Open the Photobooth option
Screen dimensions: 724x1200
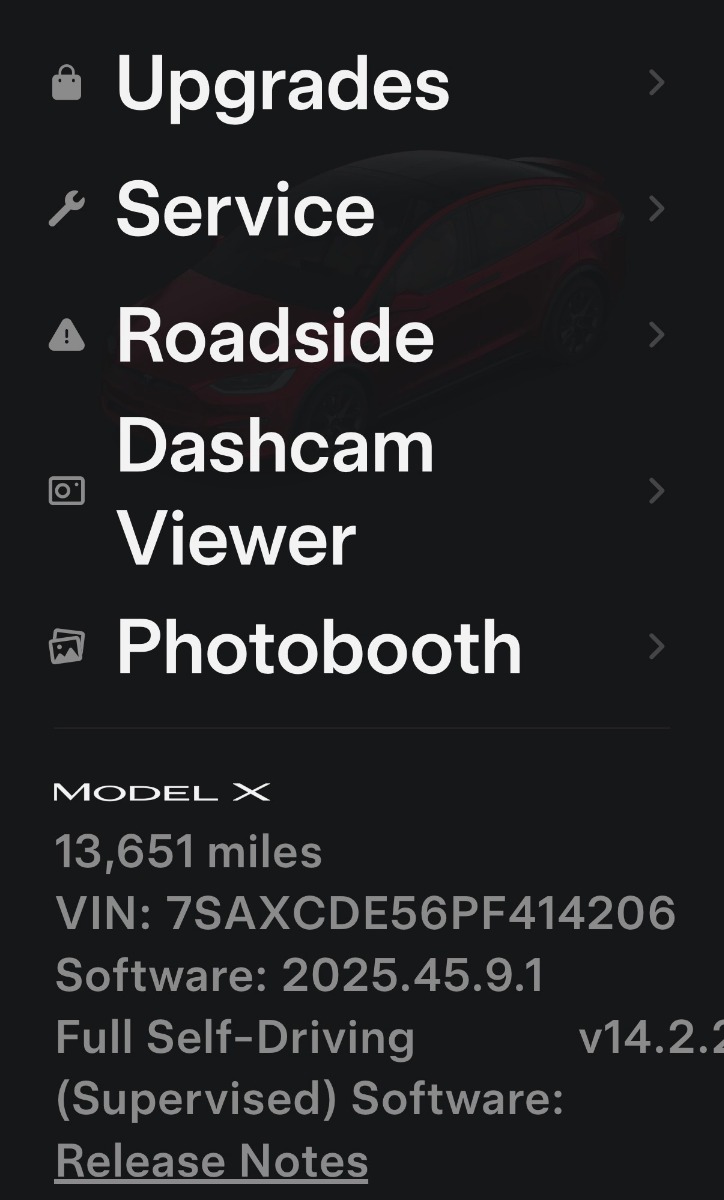point(319,647)
